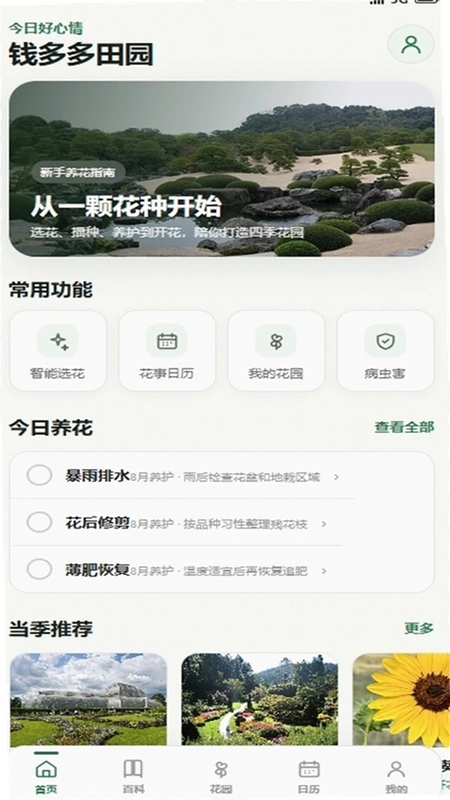The image size is (450, 800).
Task: Switch to the 我的 tab
Action: 396,776
